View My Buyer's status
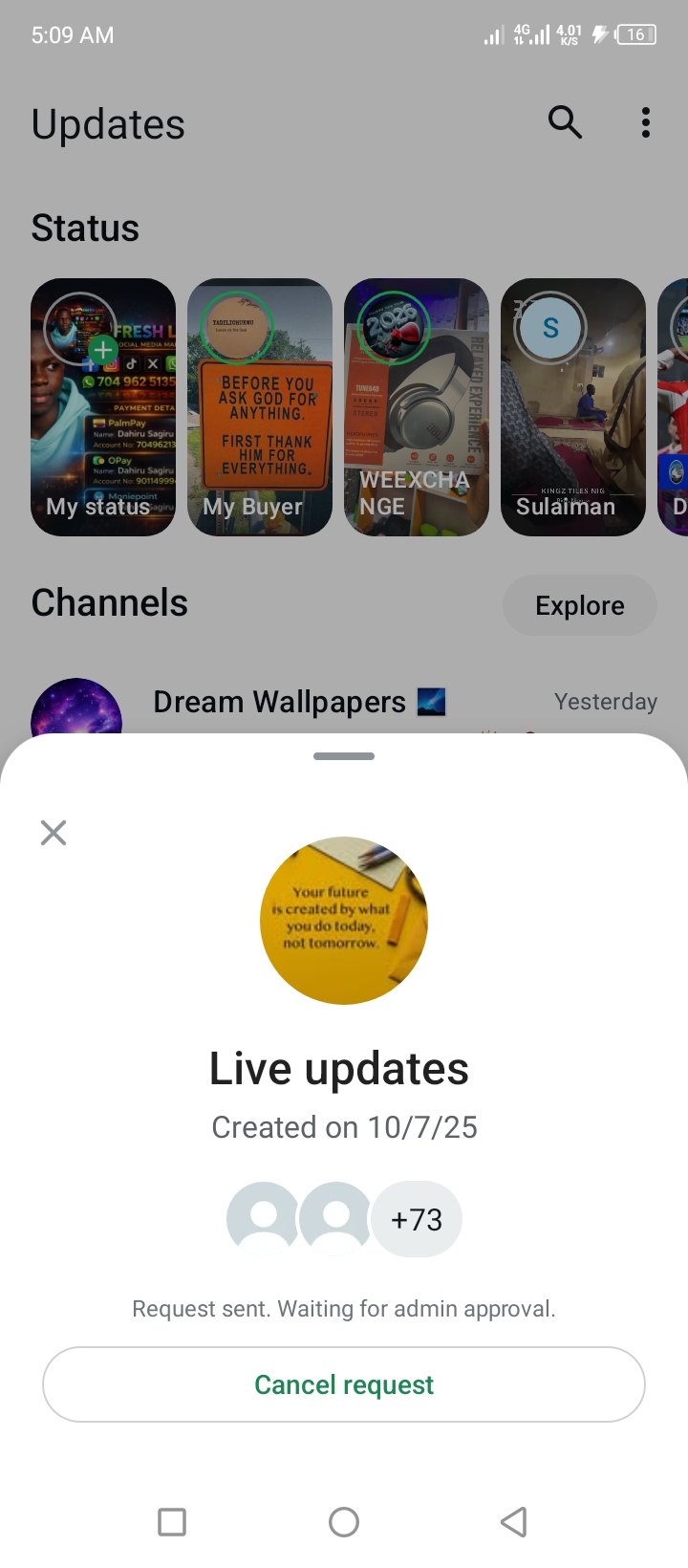The height and width of the screenshot is (1568, 688). click(260, 407)
